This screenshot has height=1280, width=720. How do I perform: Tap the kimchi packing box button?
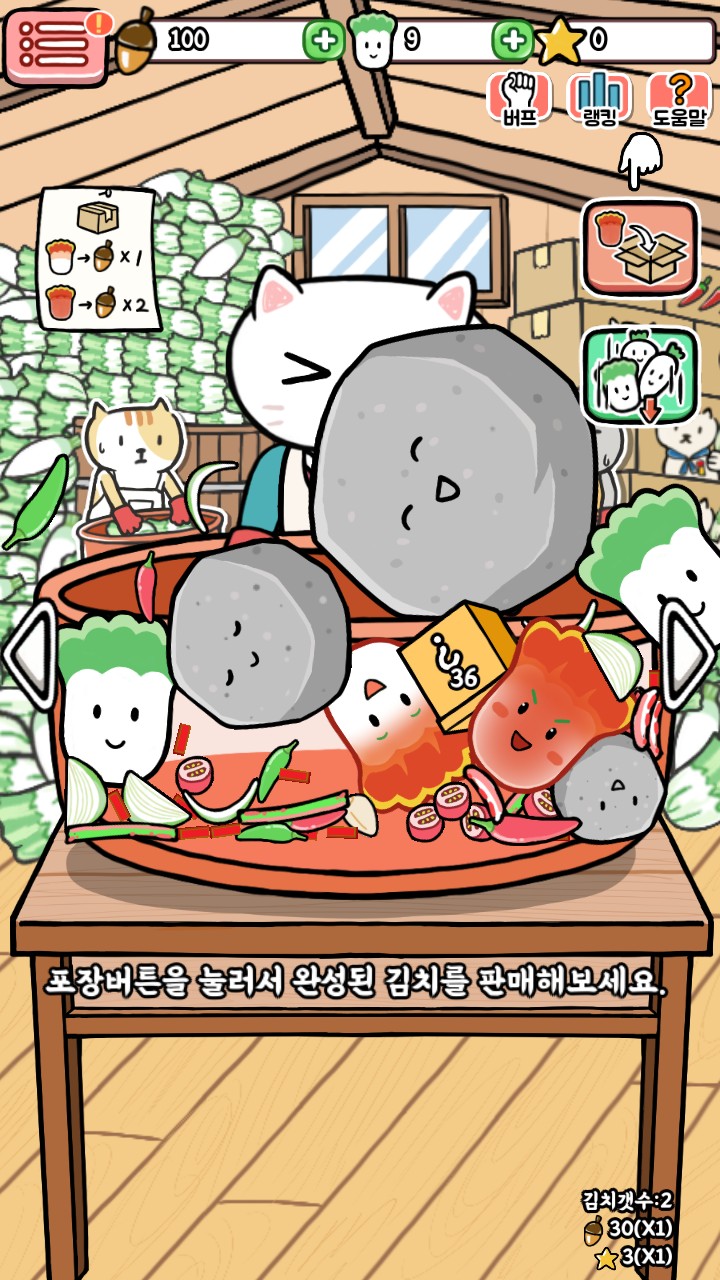640,247
